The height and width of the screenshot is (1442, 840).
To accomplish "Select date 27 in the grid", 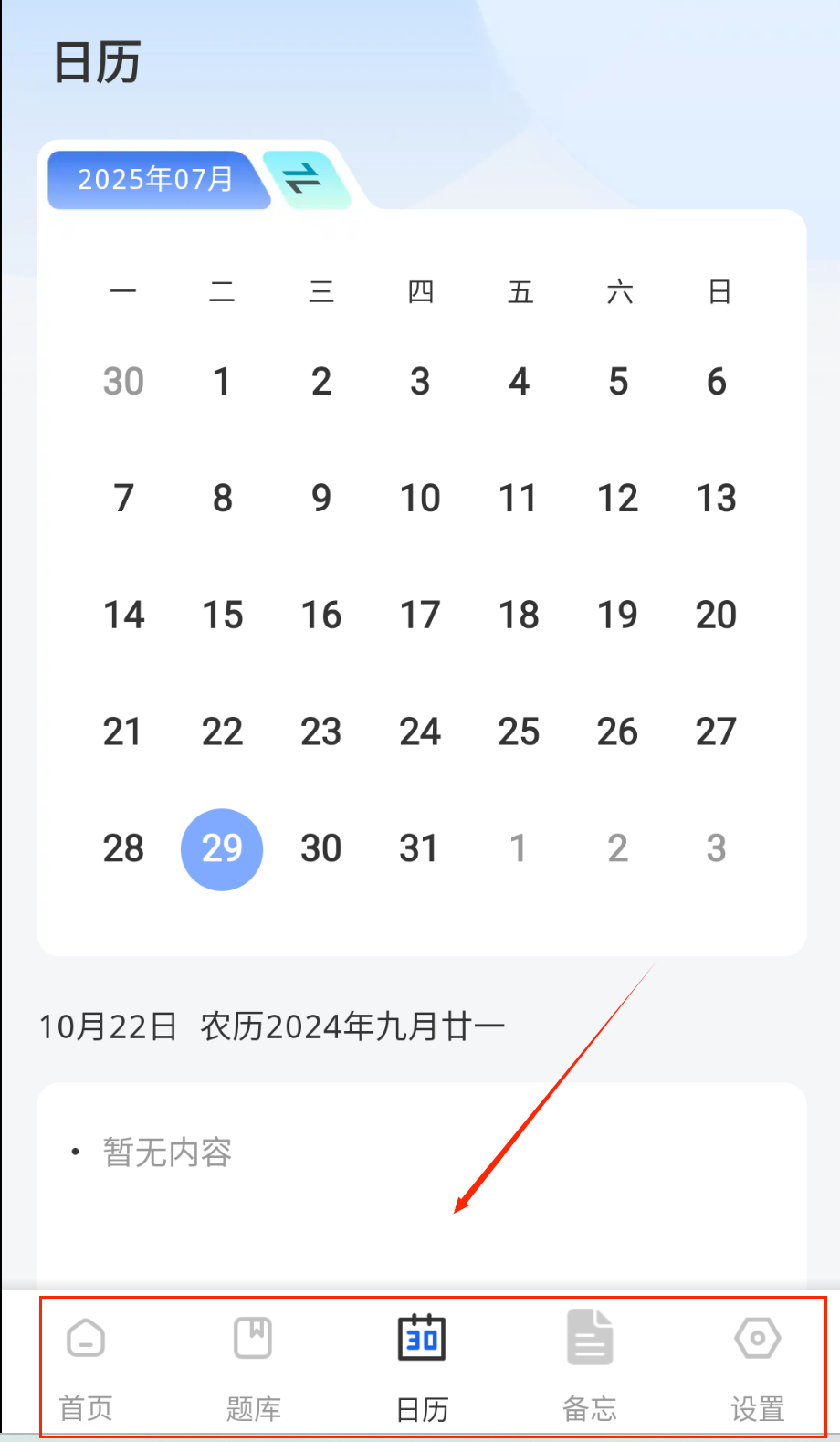I will (716, 732).
